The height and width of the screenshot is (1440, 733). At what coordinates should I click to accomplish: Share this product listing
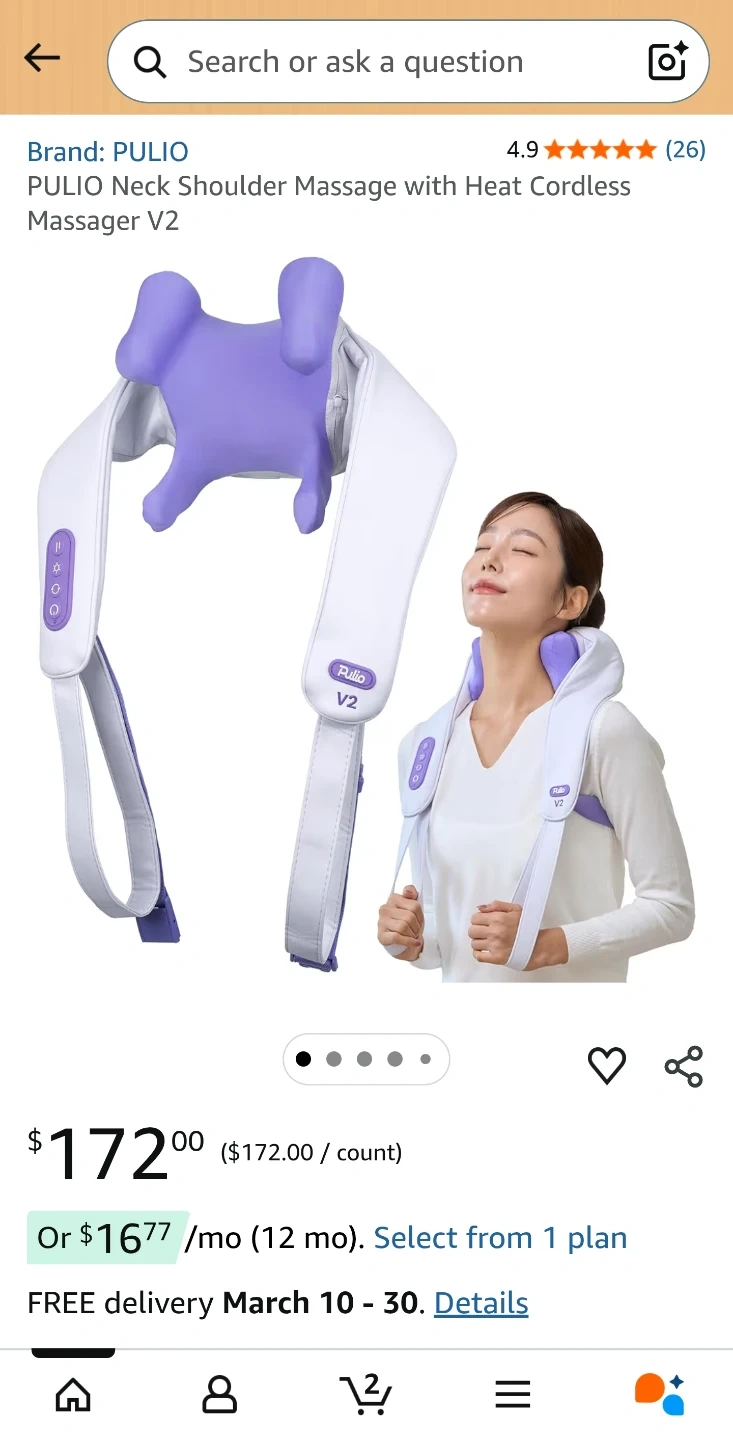[684, 1066]
